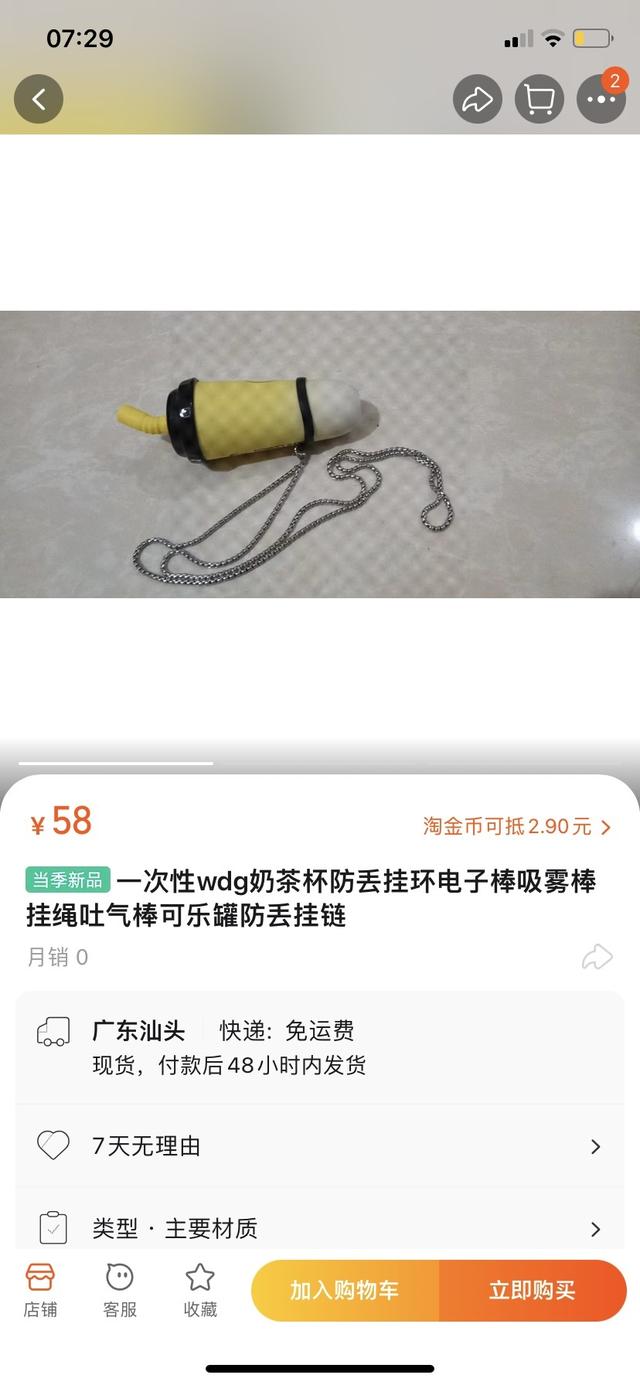Screen dimensions: 640x1385
Task: Open the shopping cart
Action: click(539, 99)
